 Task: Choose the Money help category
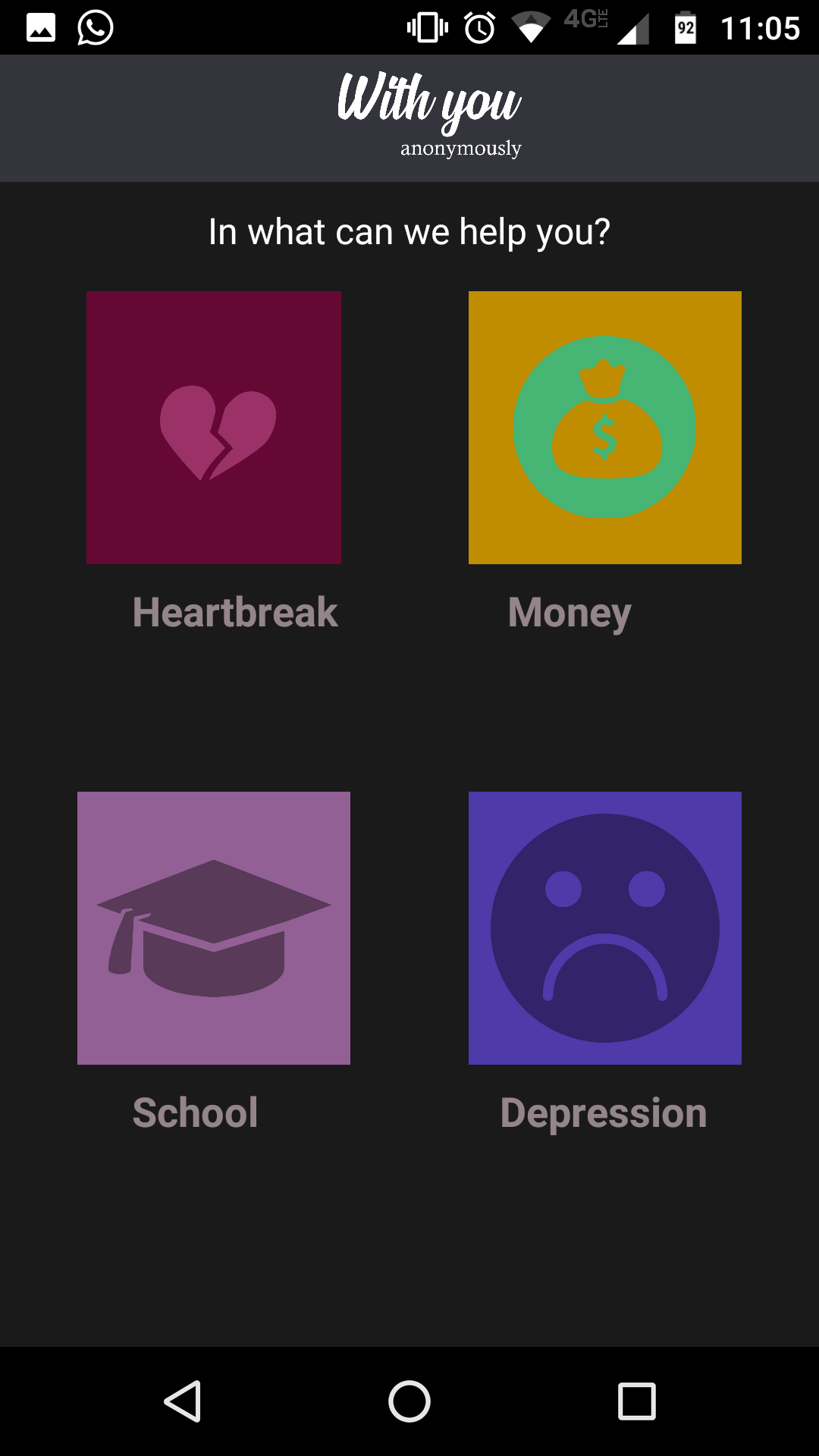(604, 428)
